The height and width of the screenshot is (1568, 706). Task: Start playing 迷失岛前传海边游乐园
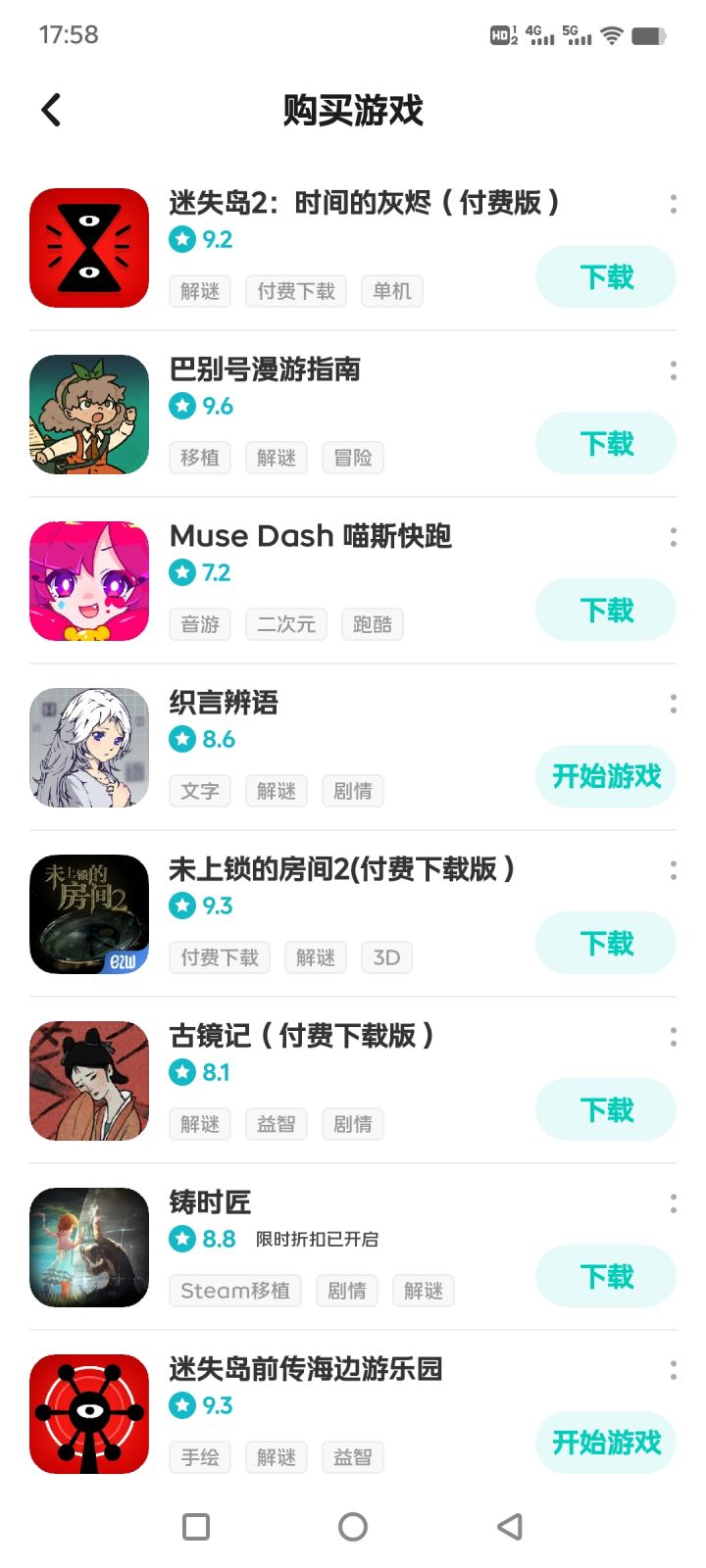[605, 1443]
